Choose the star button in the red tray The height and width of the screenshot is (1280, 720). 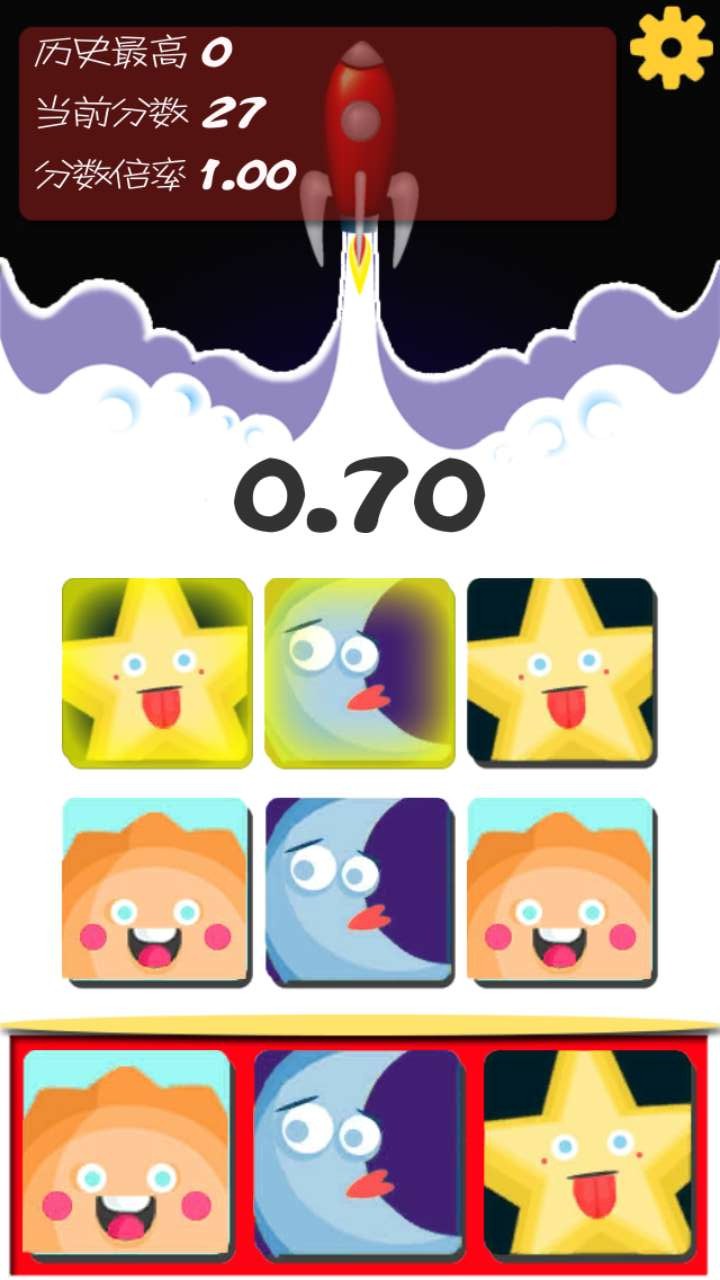589,1152
